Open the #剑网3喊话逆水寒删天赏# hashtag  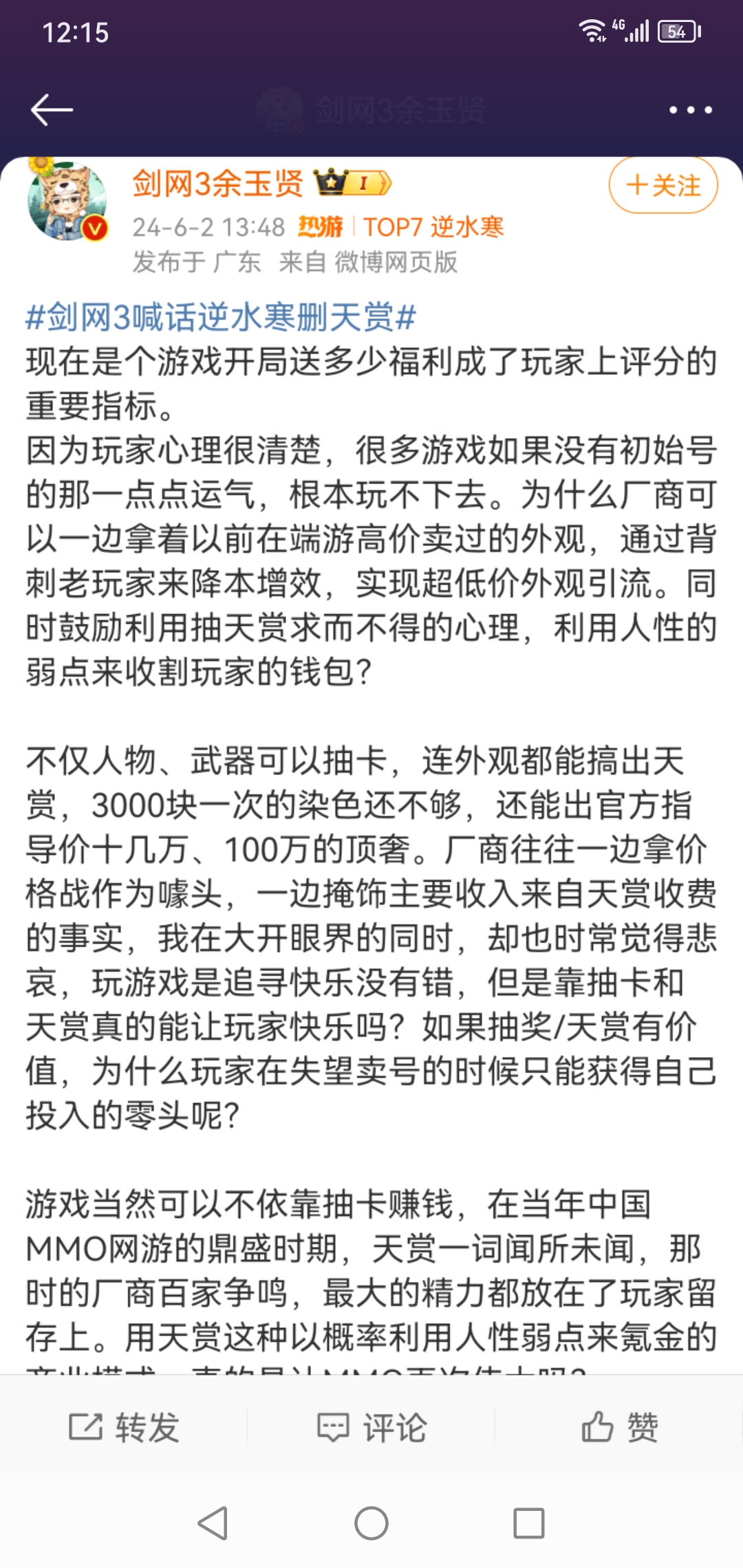pyautogui.click(x=221, y=317)
